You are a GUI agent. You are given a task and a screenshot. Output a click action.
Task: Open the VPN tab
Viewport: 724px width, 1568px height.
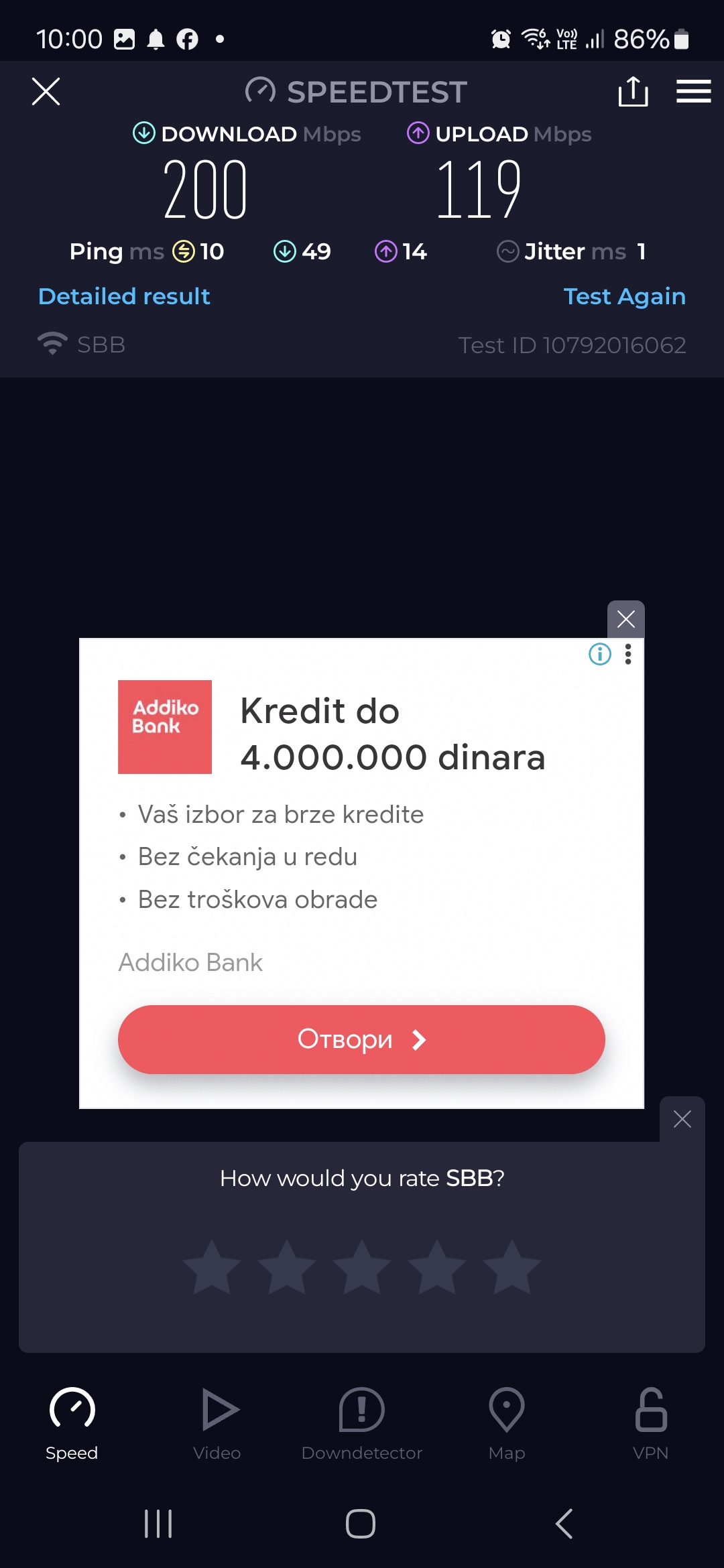tap(650, 1423)
